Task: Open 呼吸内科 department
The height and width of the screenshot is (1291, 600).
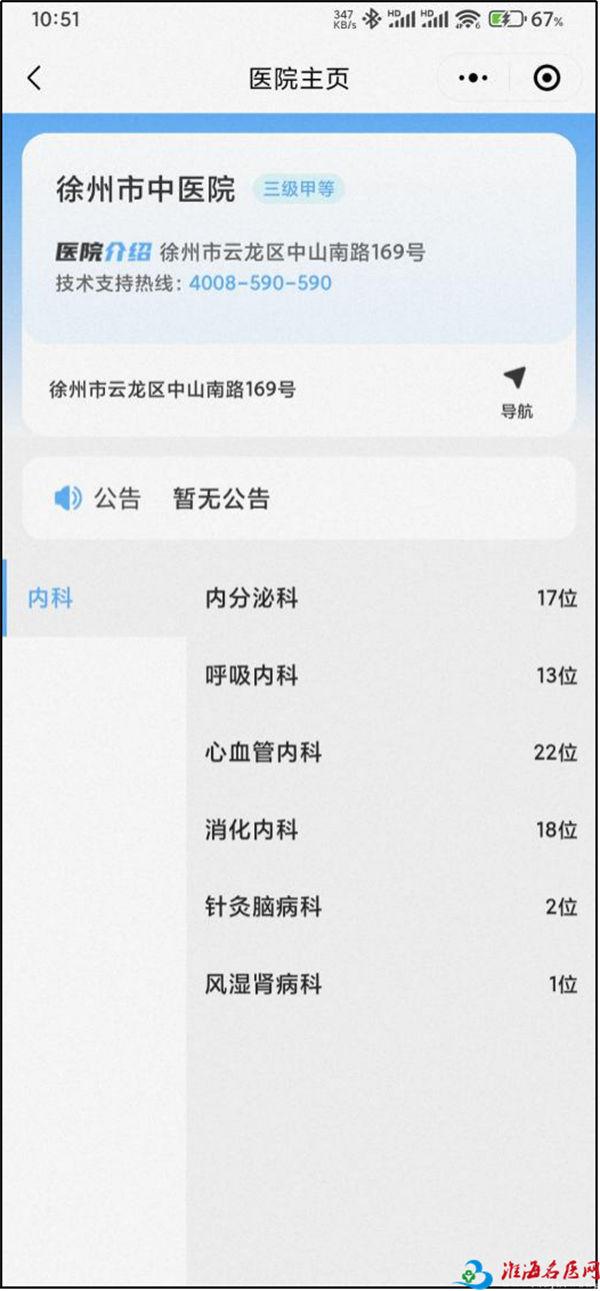Action: click(392, 676)
